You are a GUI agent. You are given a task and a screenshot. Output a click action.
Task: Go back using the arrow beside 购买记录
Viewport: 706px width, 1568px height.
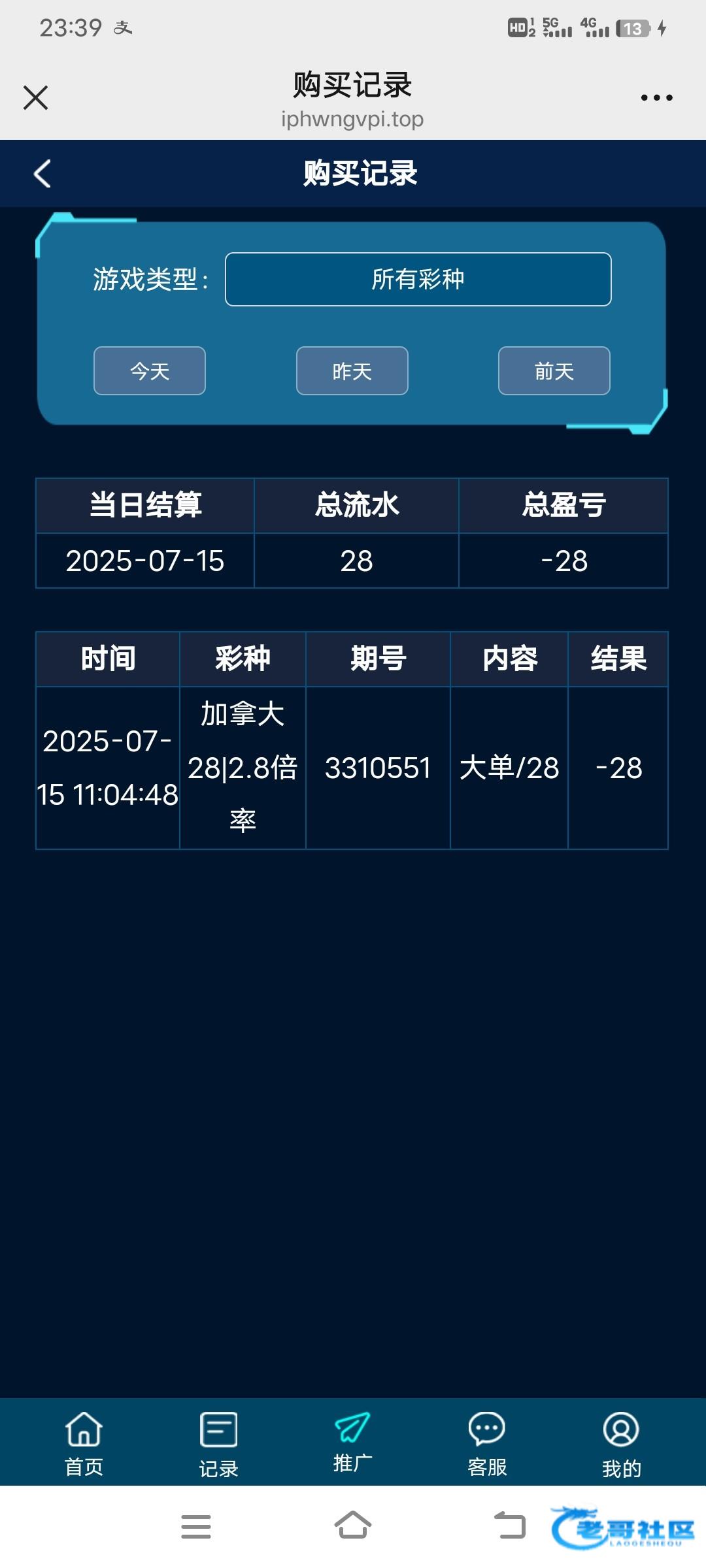pos(42,174)
